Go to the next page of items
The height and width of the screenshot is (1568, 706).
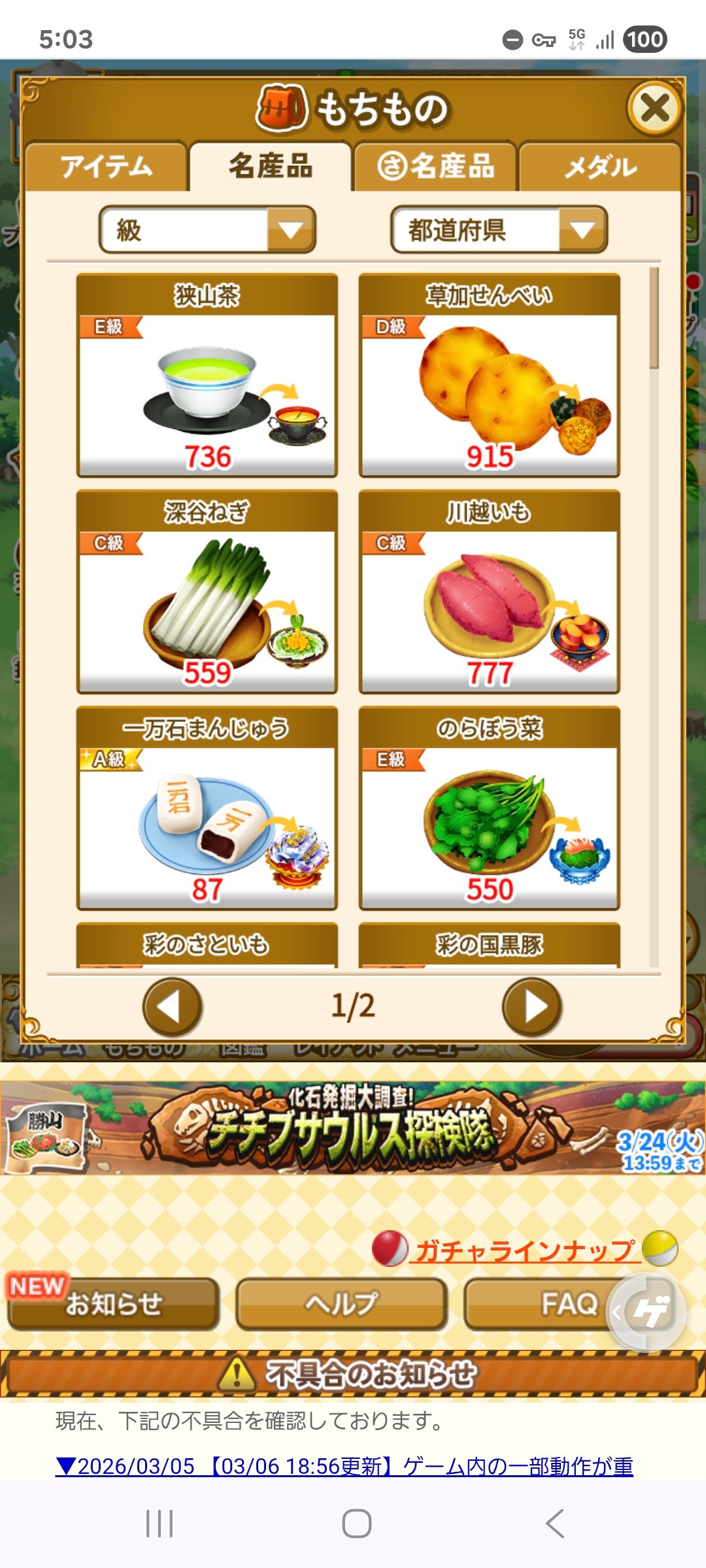point(532,1007)
